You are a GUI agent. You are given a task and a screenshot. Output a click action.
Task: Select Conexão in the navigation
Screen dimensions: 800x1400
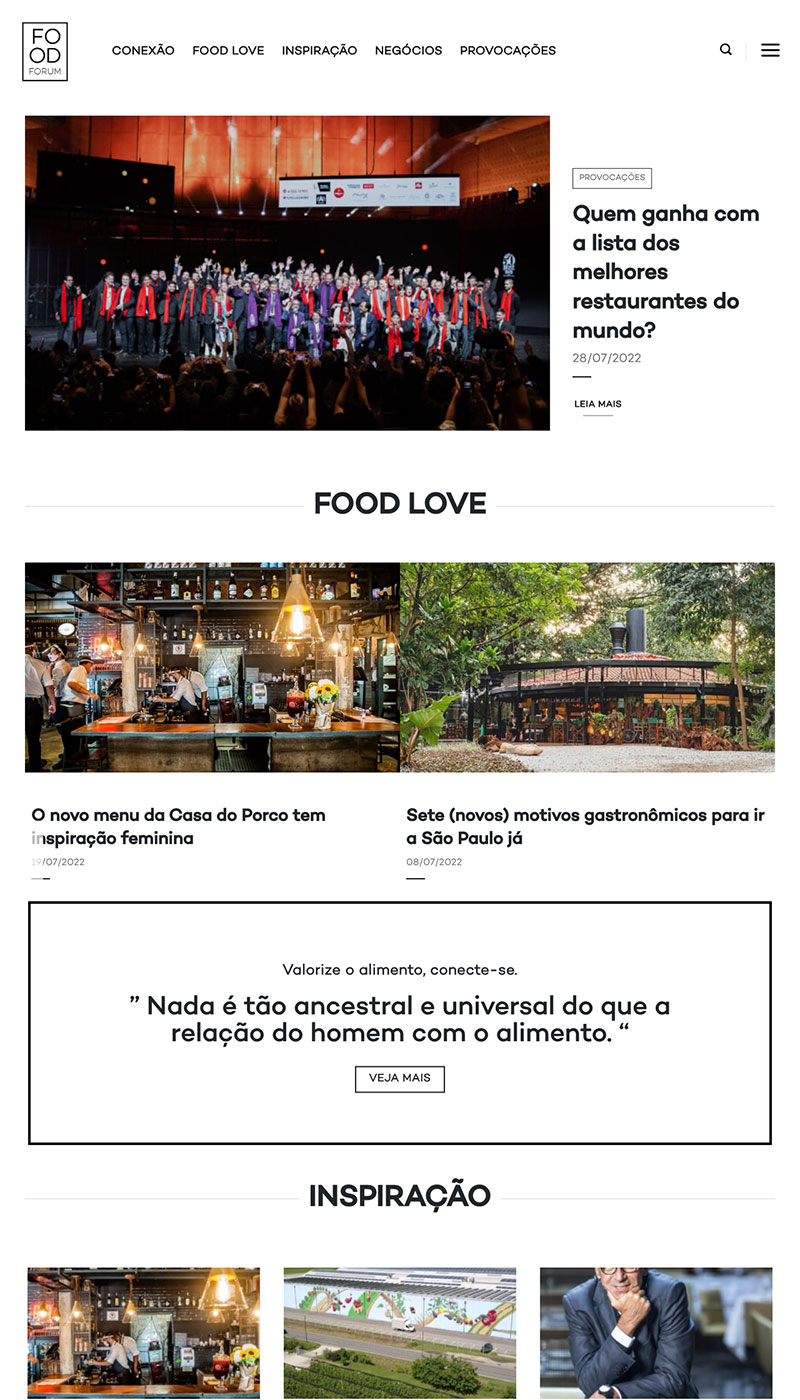click(143, 51)
